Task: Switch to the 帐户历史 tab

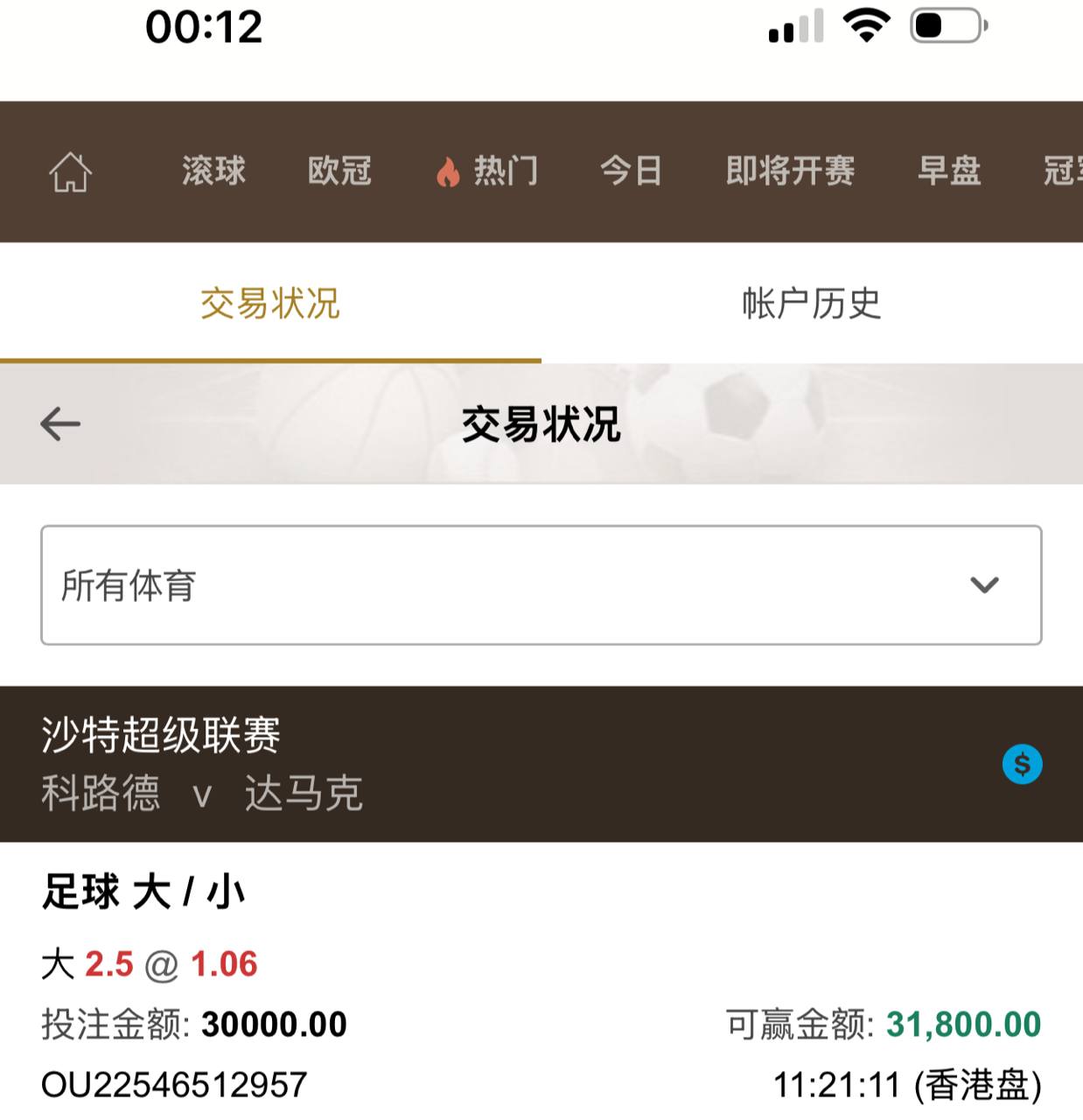Action: pos(811,304)
